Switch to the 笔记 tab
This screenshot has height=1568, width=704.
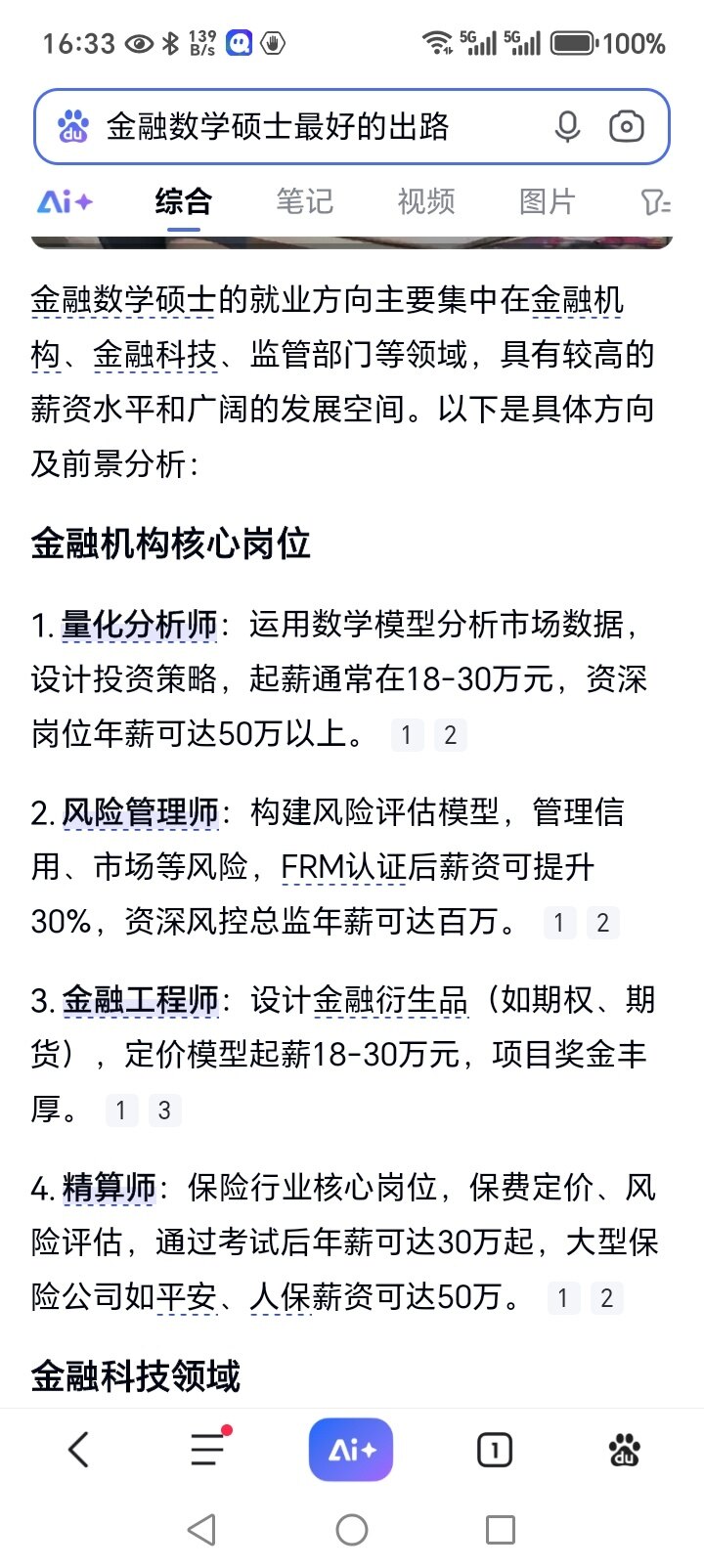click(304, 202)
